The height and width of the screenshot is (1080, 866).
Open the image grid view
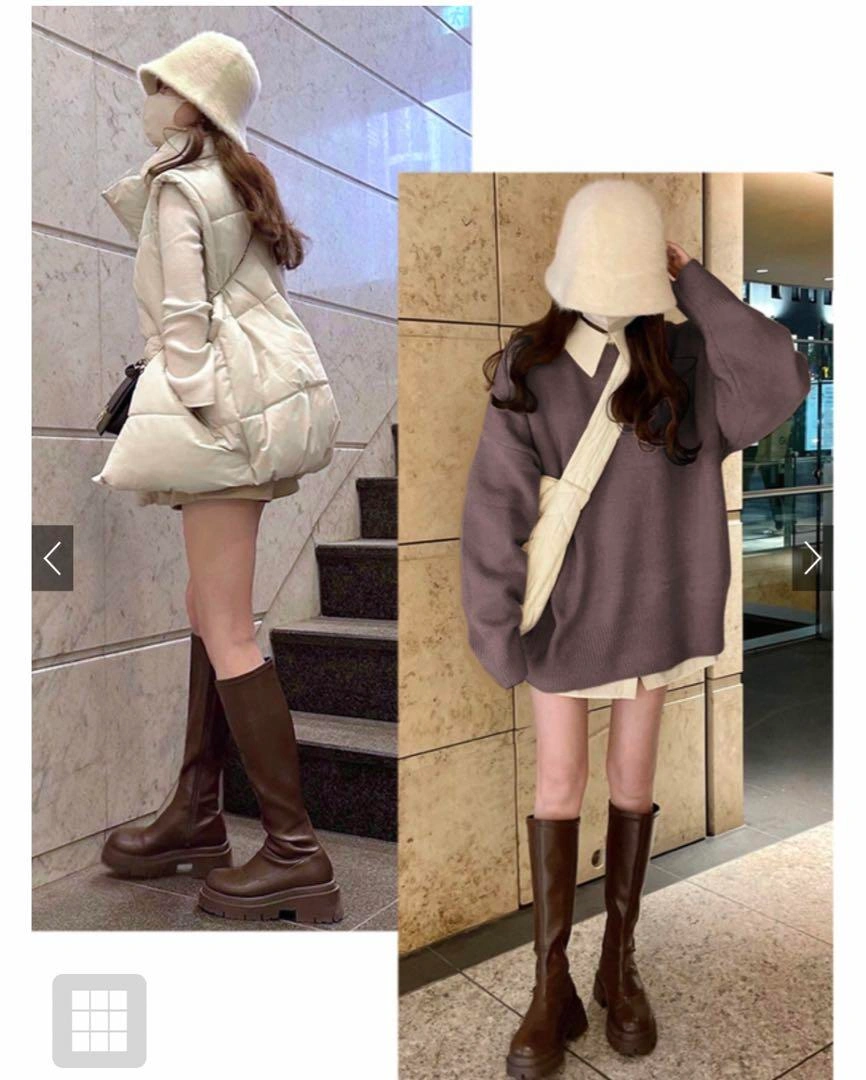99,1020
